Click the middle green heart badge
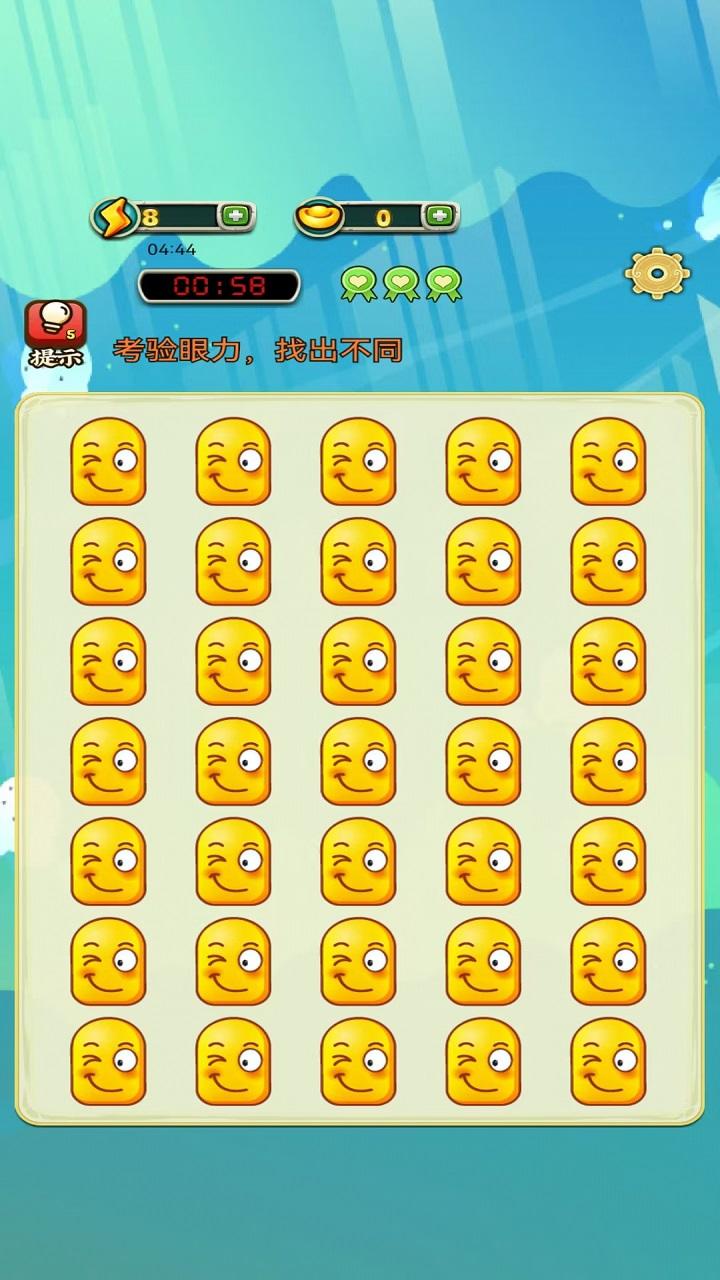Viewport: 720px width, 1280px height. (x=400, y=284)
